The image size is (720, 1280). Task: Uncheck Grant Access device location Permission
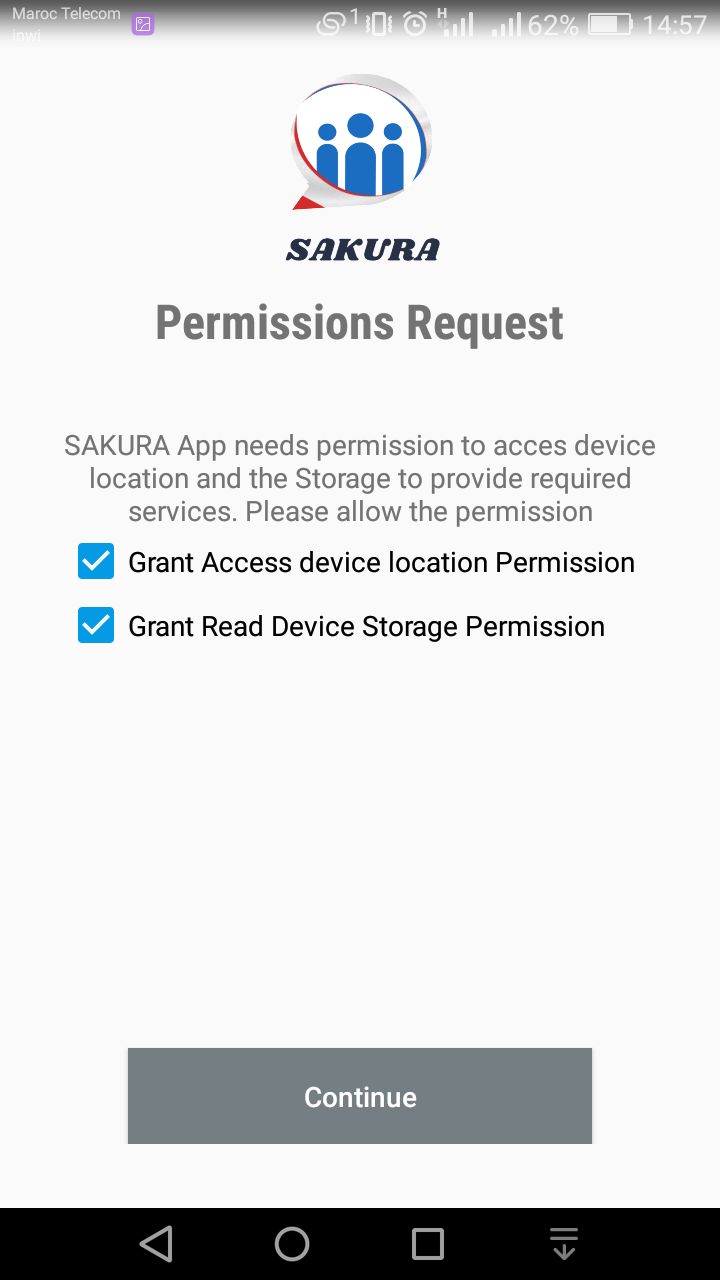tap(96, 562)
